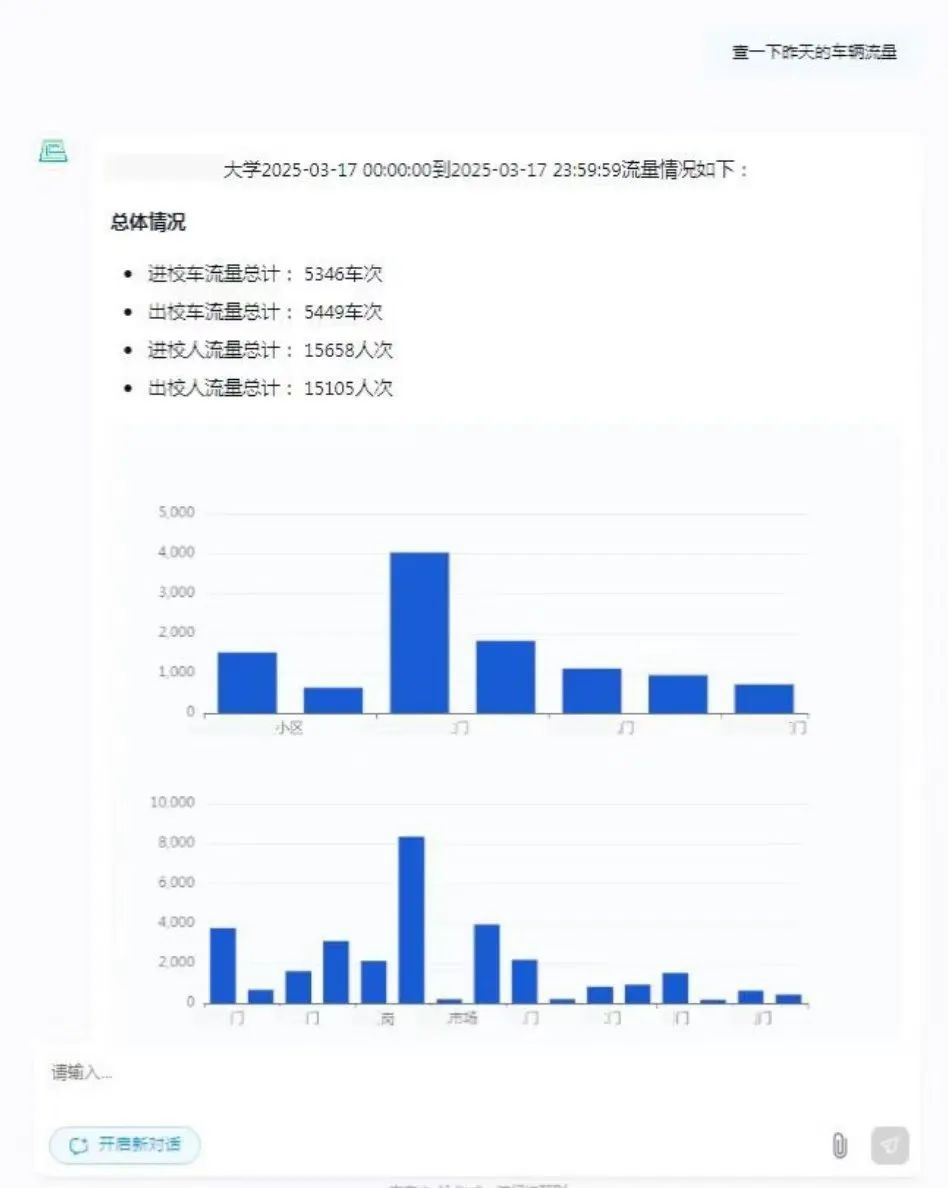Send the message with the paper plane icon
The height and width of the screenshot is (1188, 948).
coord(890,1145)
